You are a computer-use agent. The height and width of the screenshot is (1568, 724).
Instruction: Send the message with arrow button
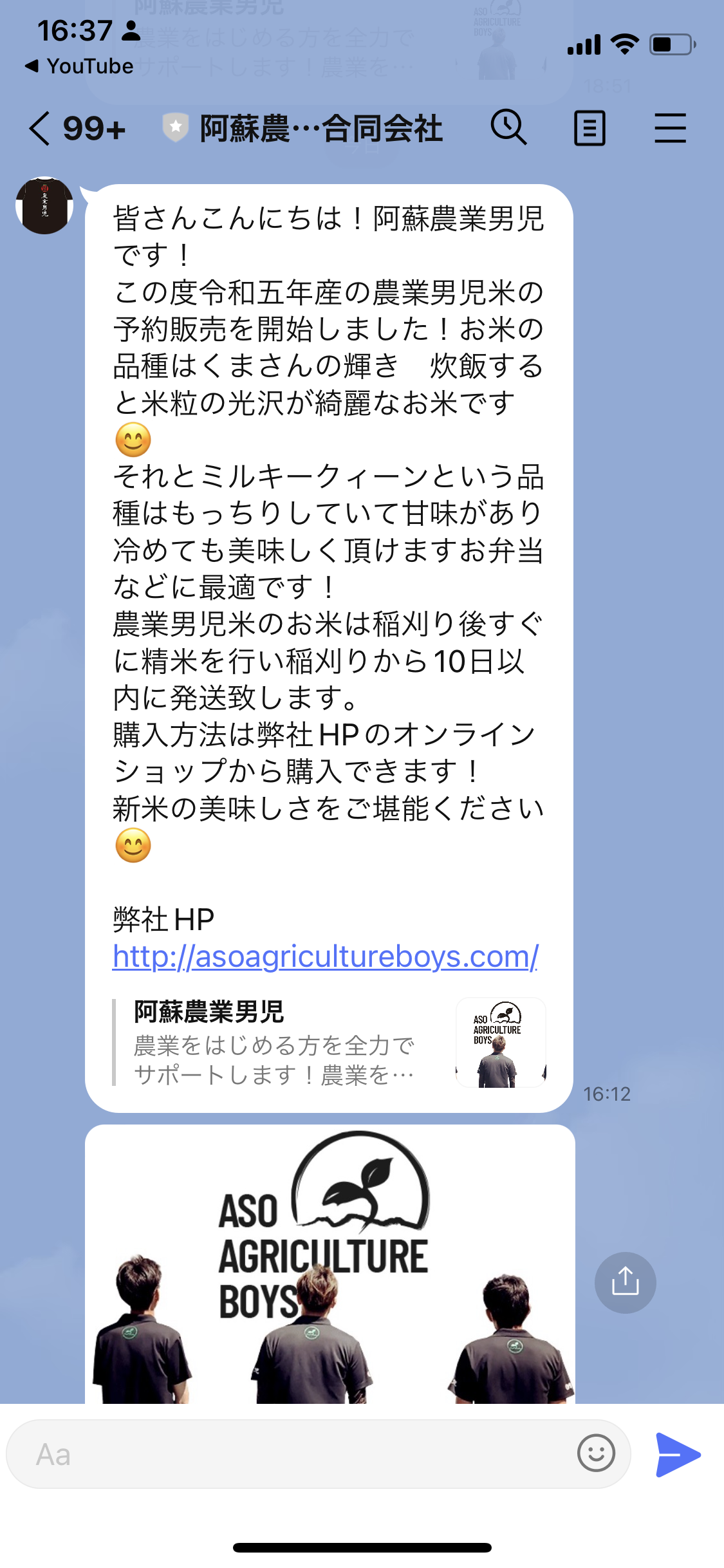[x=678, y=1455]
